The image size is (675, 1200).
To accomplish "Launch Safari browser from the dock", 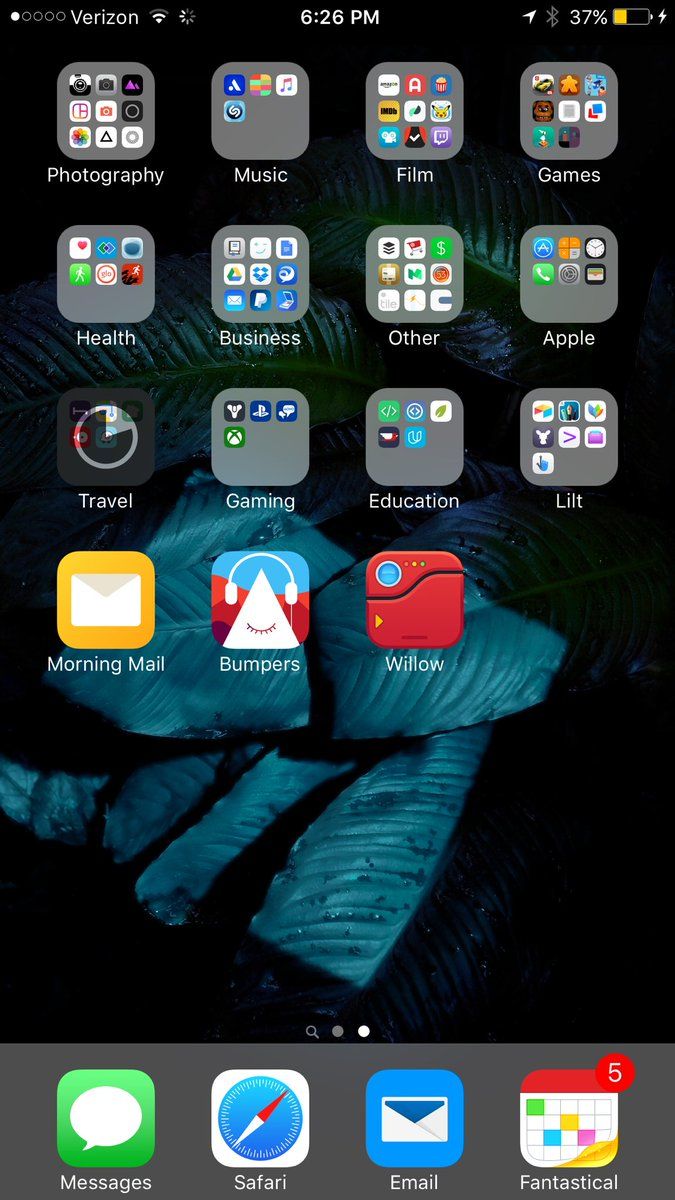I will pyautogui.click(x=260, y=1118).
